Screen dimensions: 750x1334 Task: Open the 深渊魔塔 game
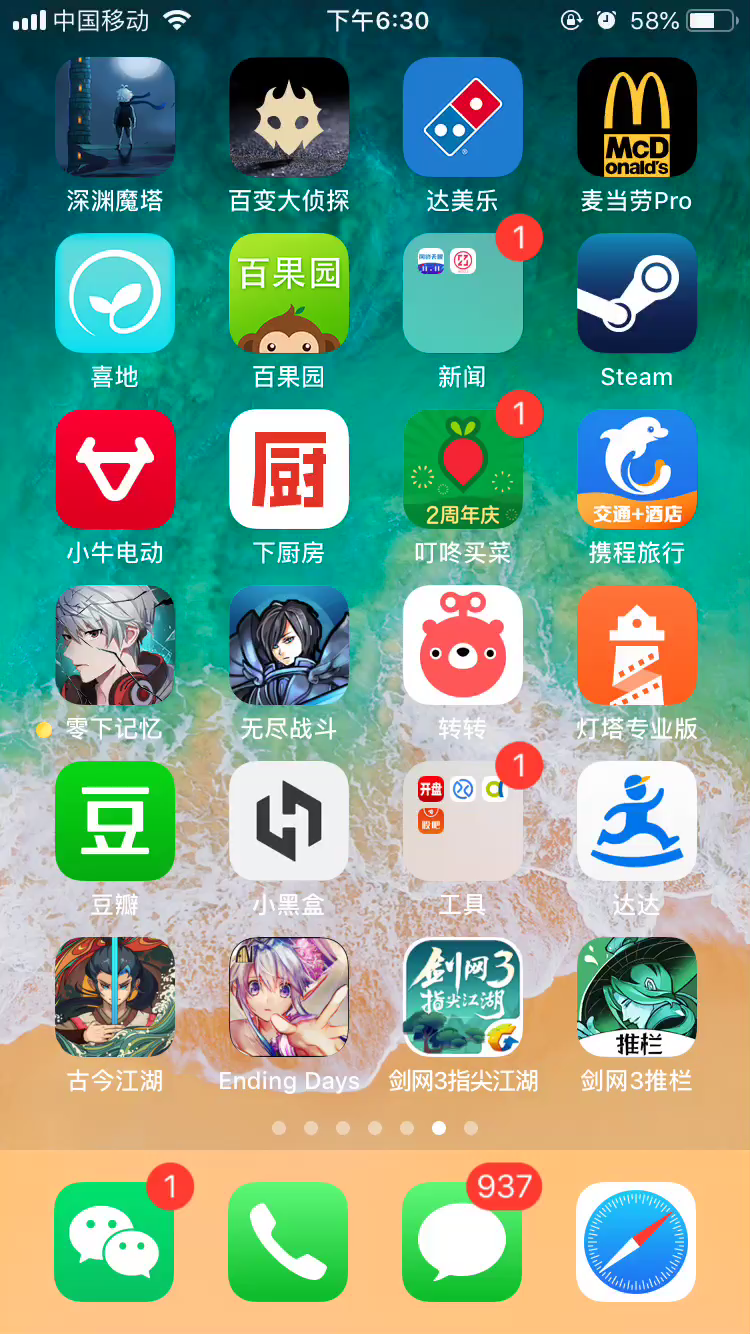point(115,117)
